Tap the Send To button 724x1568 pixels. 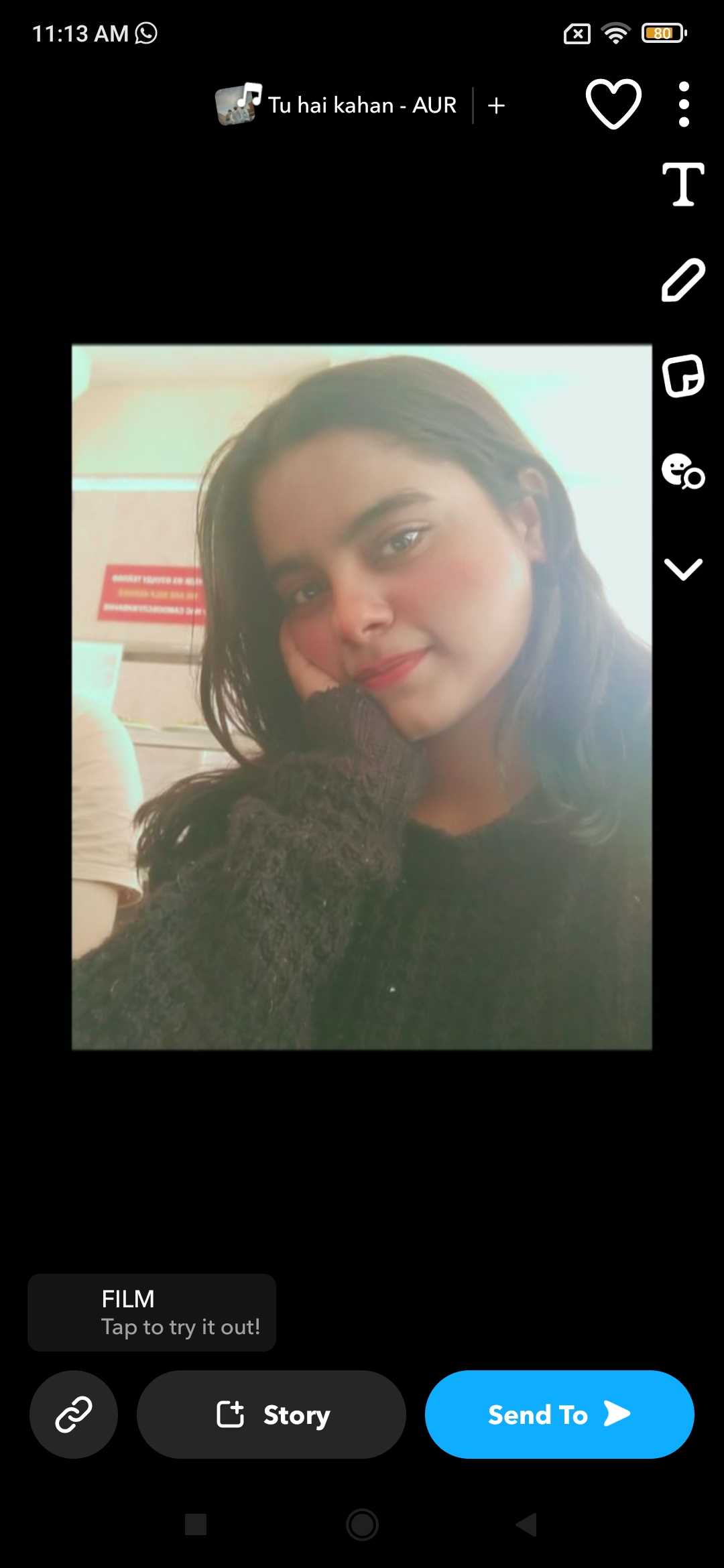[559, 1414]
